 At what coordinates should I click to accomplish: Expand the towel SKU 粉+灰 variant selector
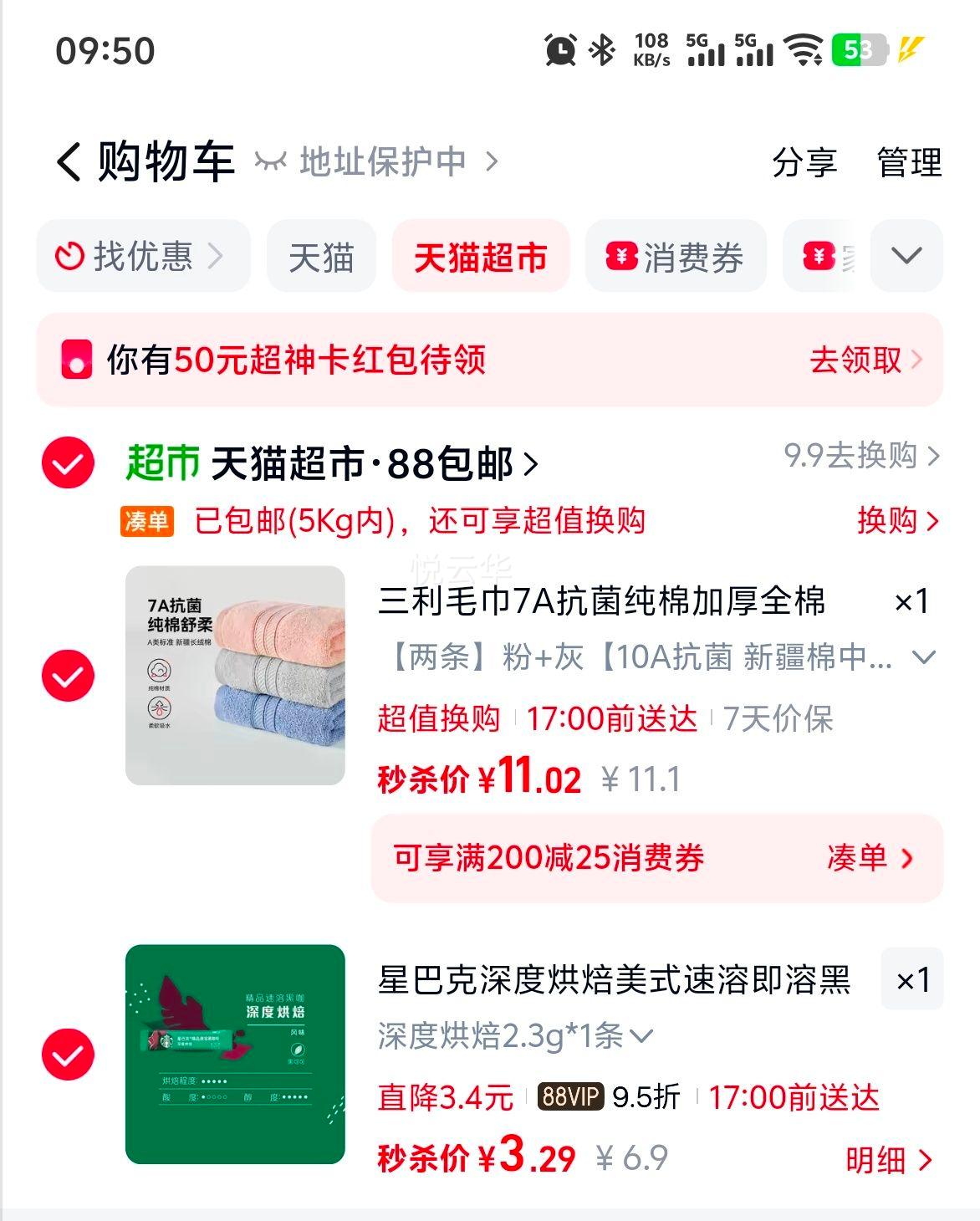(924, 658)
